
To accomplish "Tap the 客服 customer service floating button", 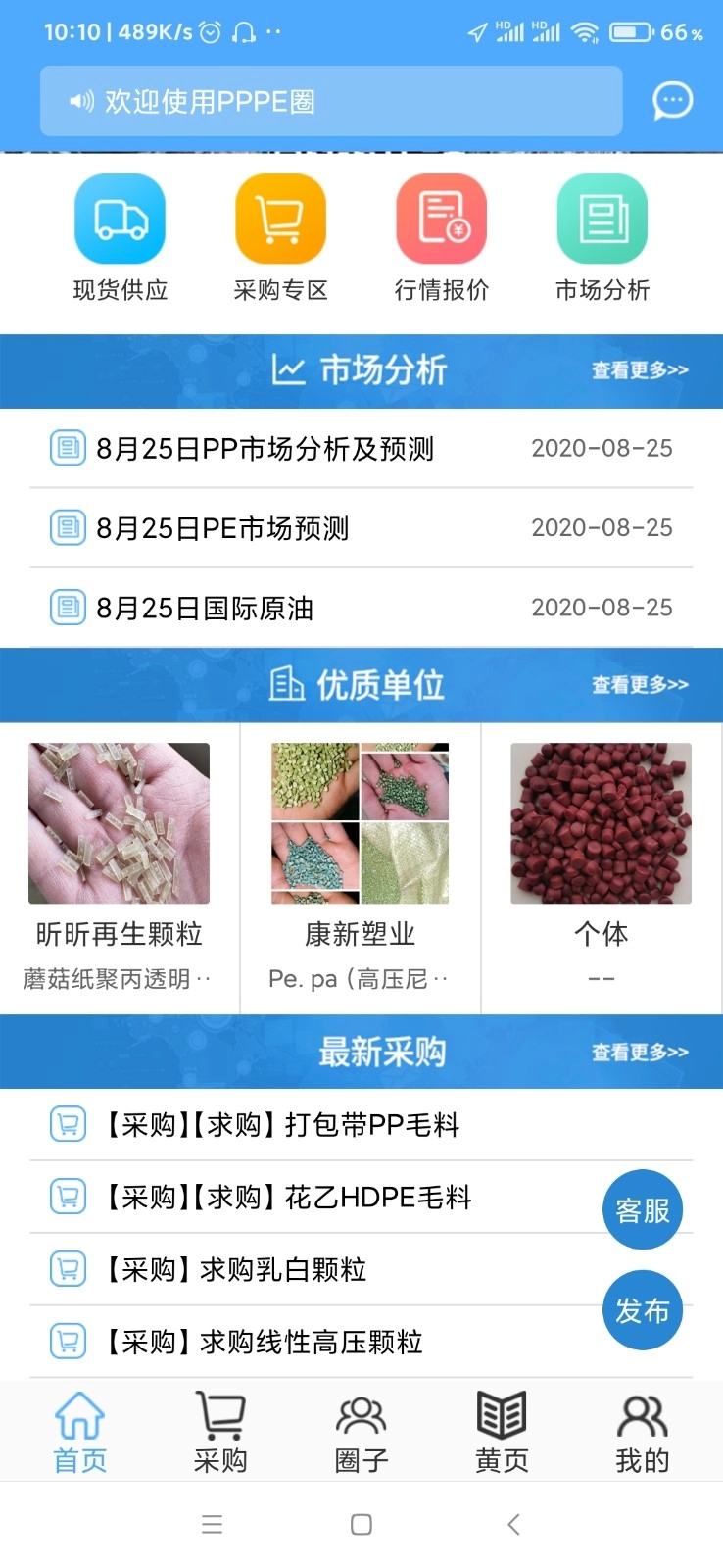I will pyautogui.click(x=642, y=1209).
